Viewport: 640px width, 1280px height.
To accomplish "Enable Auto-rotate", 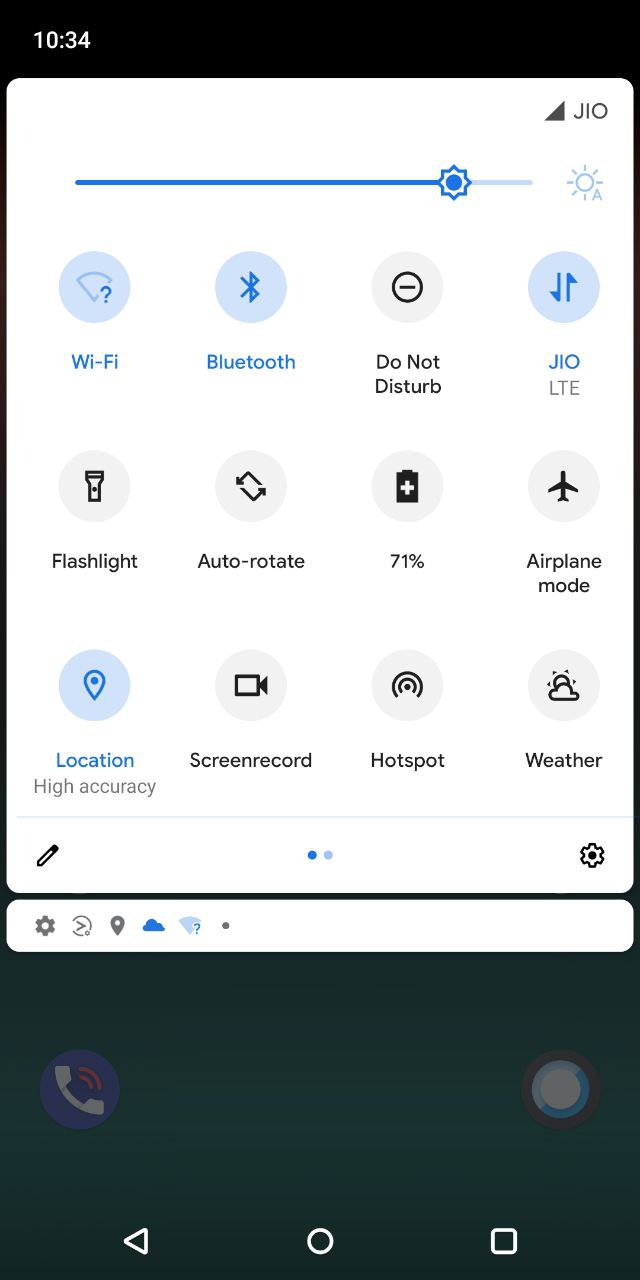I will coord(251,487).
